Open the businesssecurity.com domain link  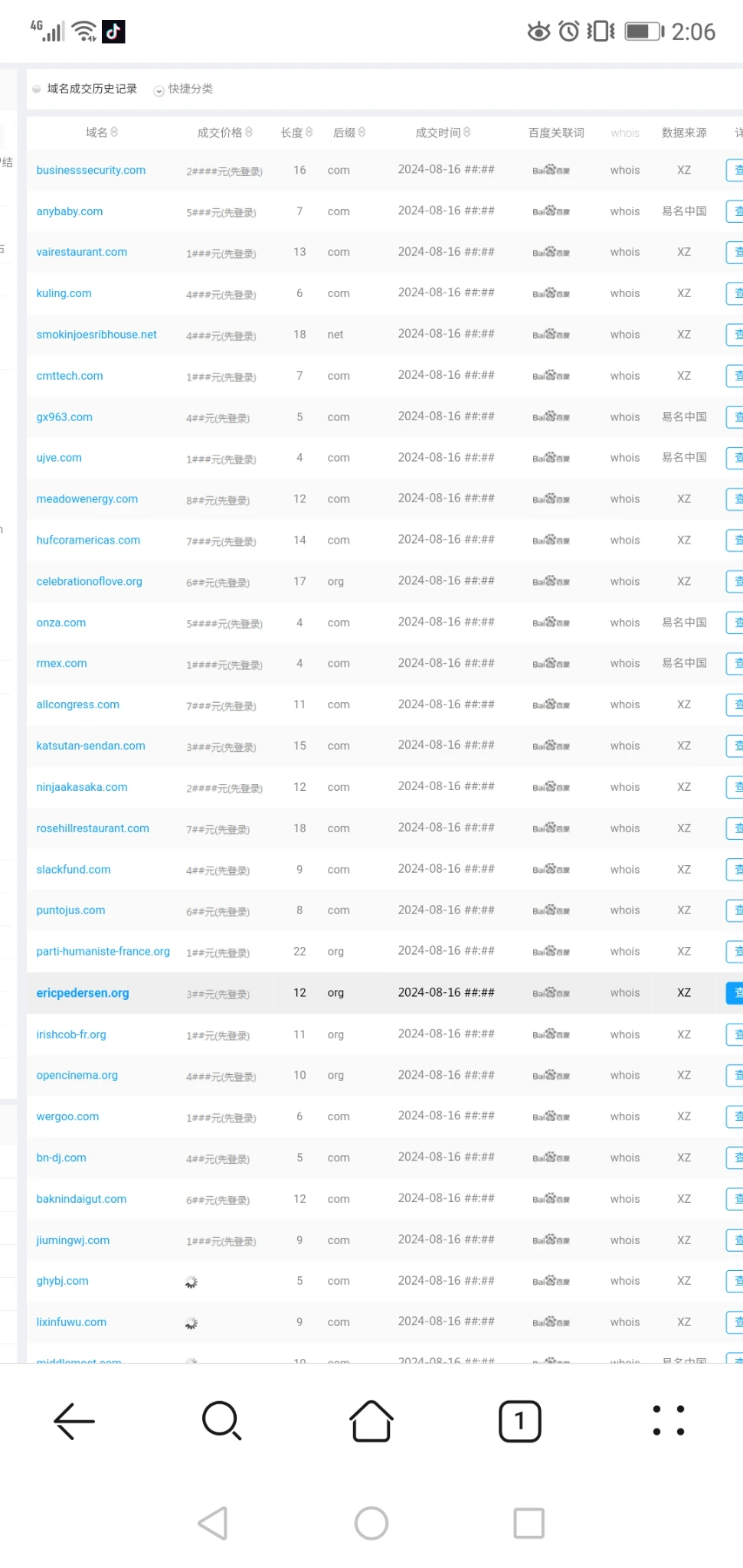click(x=90, y=170)
